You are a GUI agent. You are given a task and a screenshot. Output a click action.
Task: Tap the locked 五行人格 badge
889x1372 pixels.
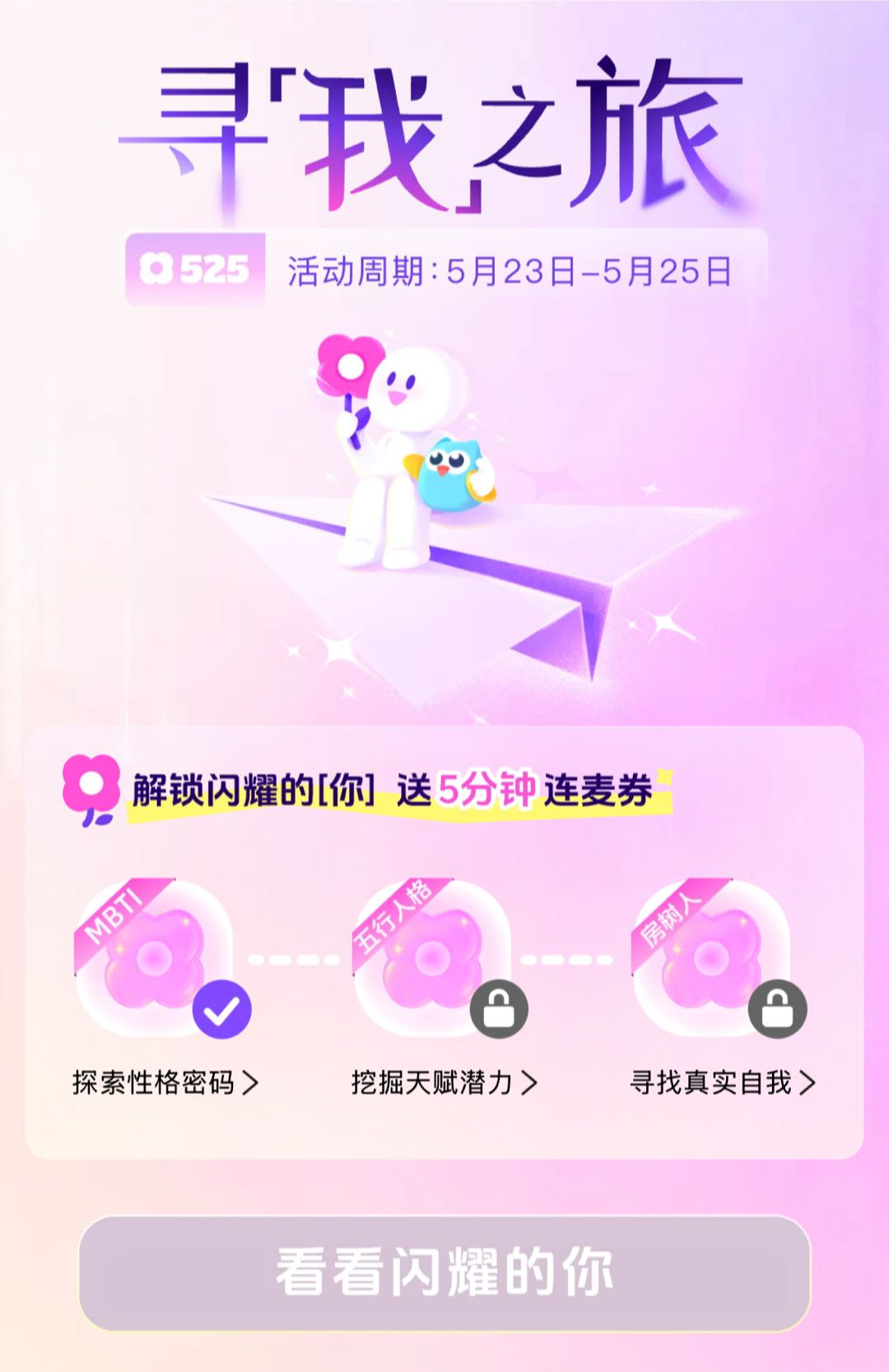[x=433, y=959]
